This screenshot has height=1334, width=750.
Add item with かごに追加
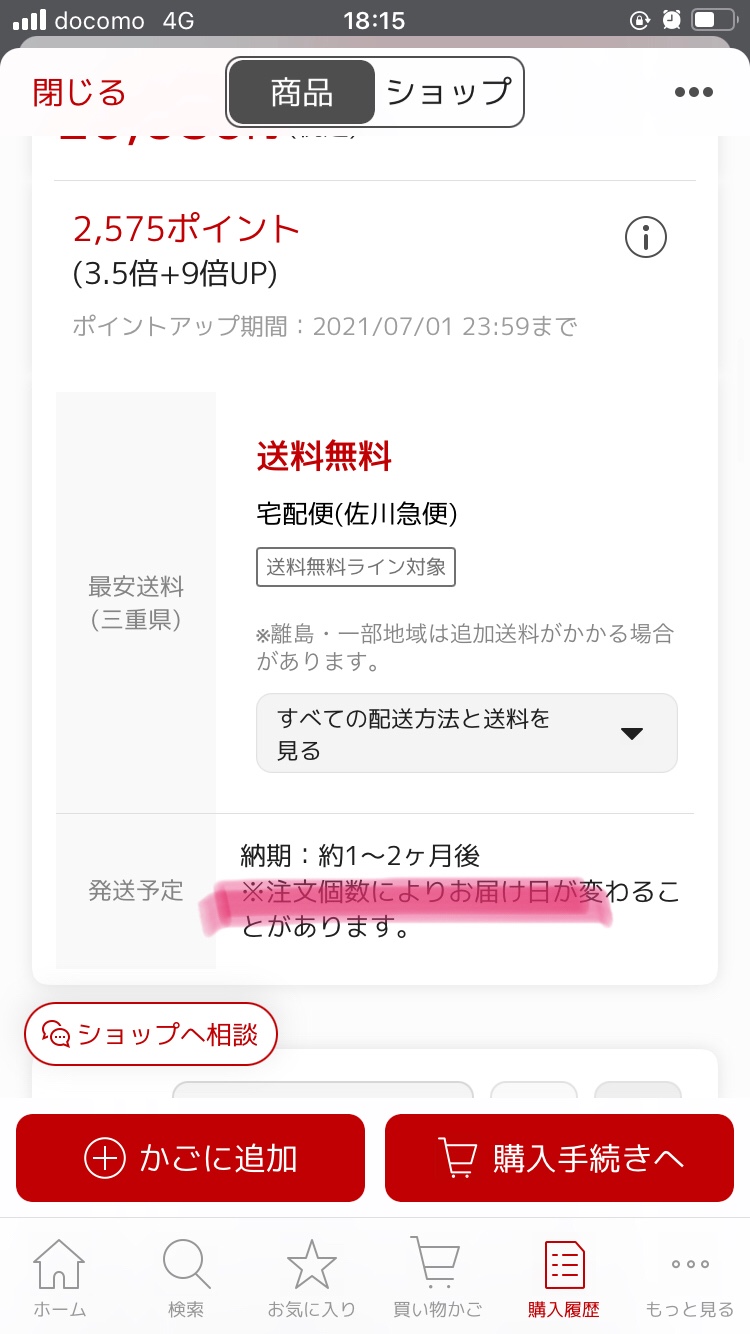190,1158
